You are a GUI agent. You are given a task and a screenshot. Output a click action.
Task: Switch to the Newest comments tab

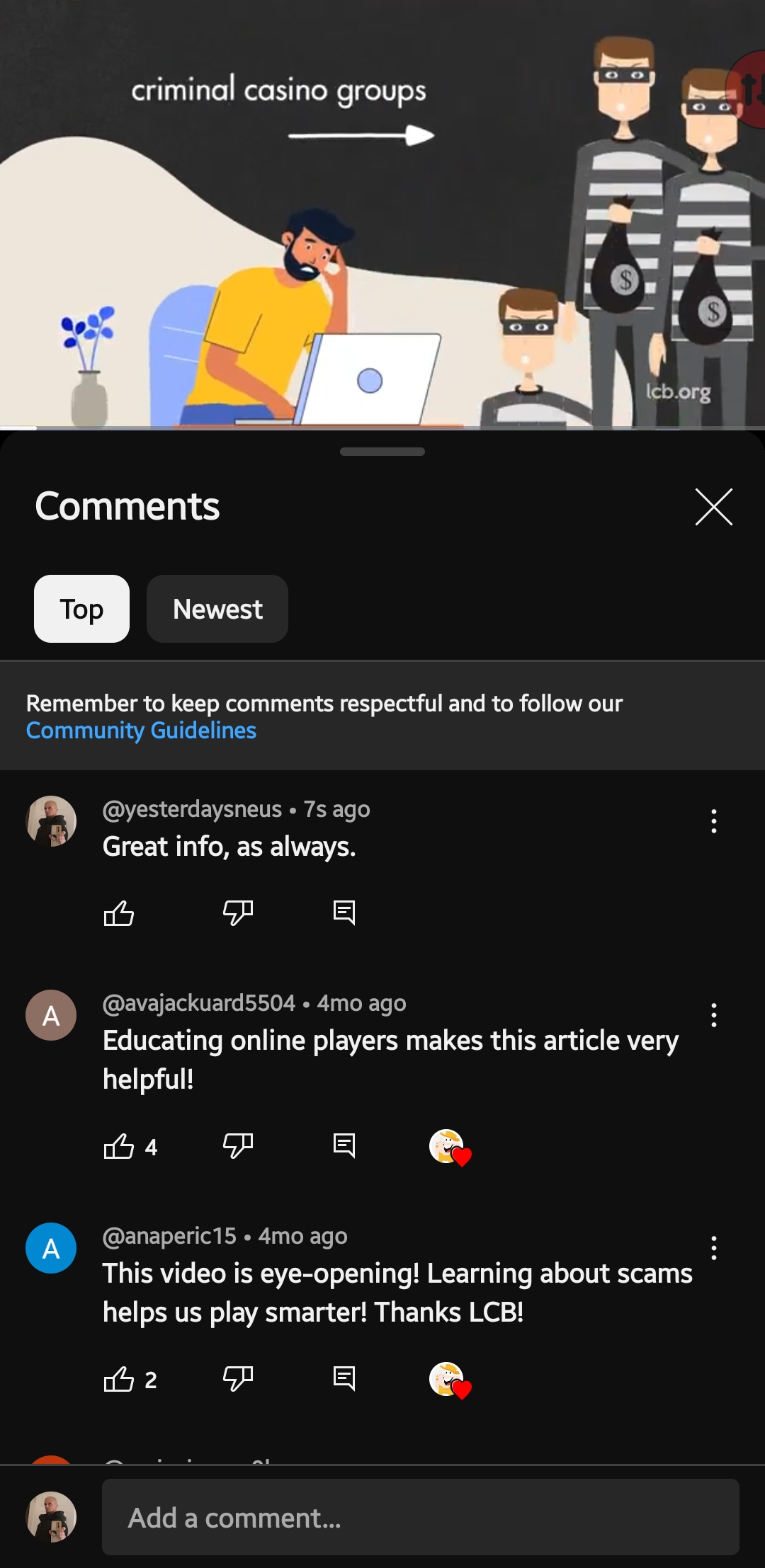coord(217,609)
